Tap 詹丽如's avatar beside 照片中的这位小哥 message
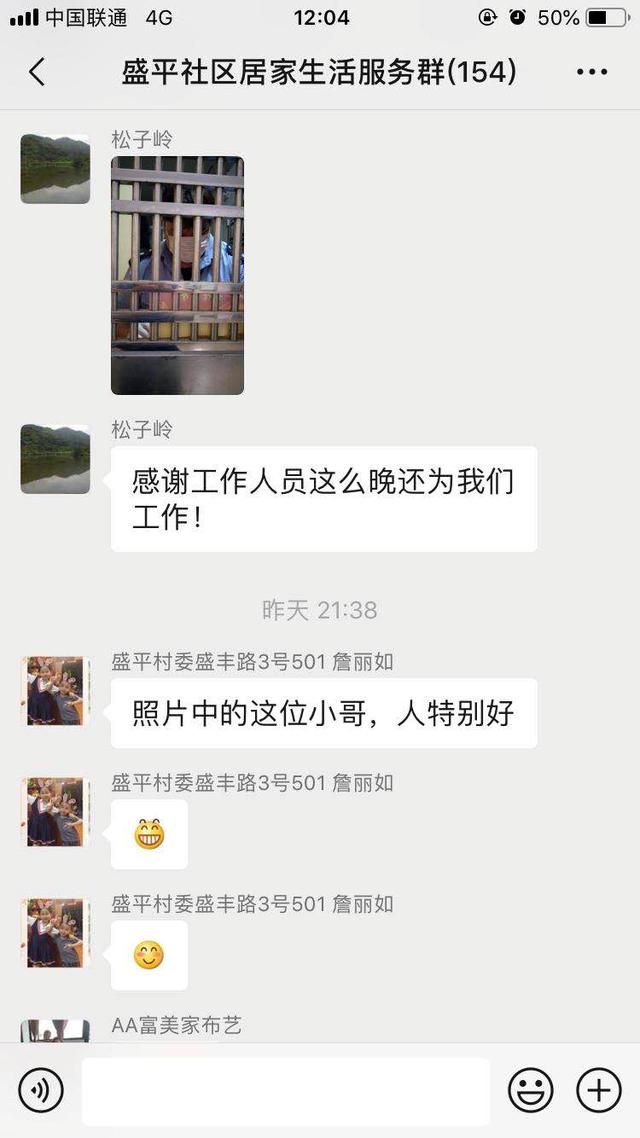Screen dimensions: 640x1138 pyautogui.click(x=55, y=691)
